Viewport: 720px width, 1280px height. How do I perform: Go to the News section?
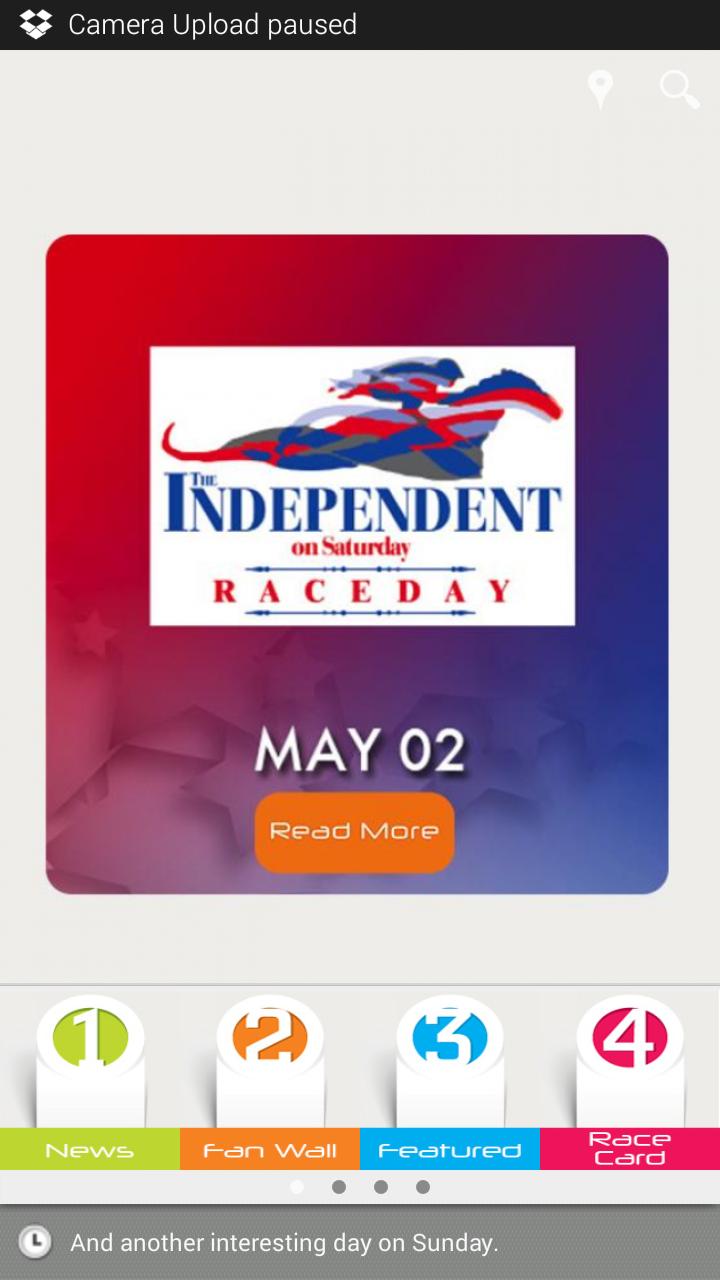(x=90, y=1080)
